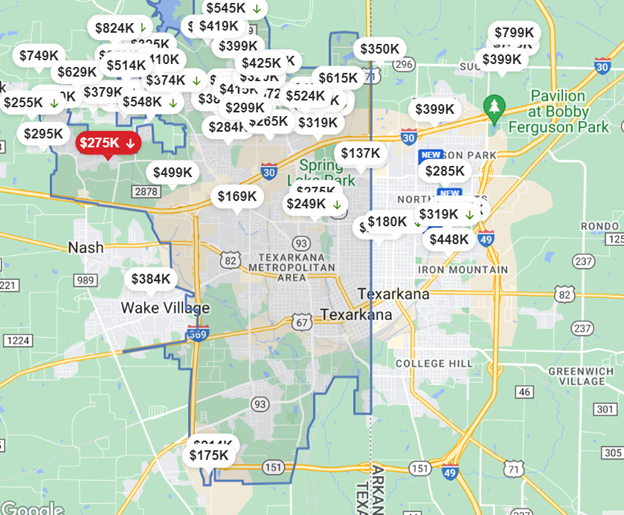Open the $384K marker near Wake Village
Screen dimensions: 624x515
coord(151,279)
